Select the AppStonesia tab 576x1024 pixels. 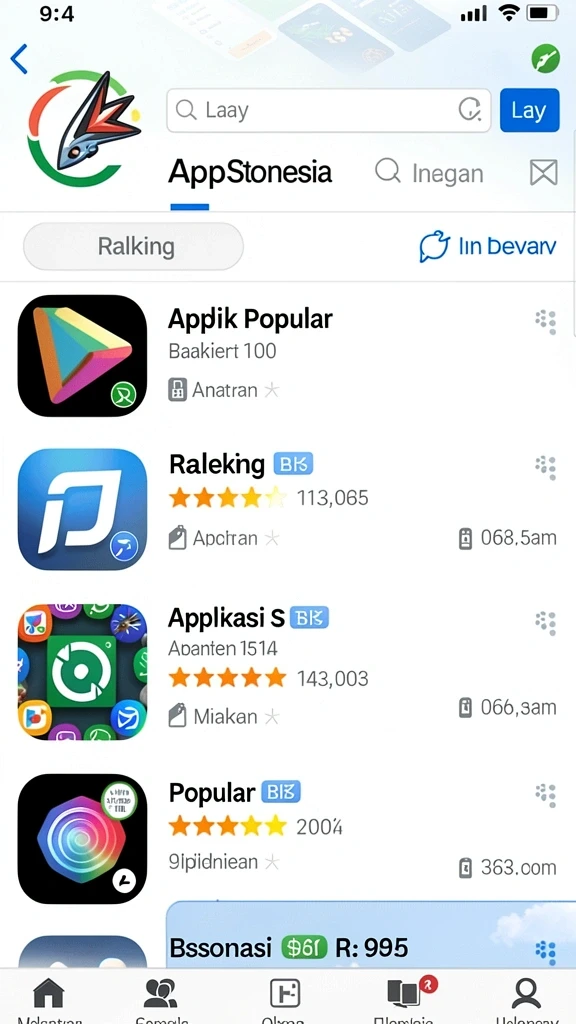click(x=250, y=172)
